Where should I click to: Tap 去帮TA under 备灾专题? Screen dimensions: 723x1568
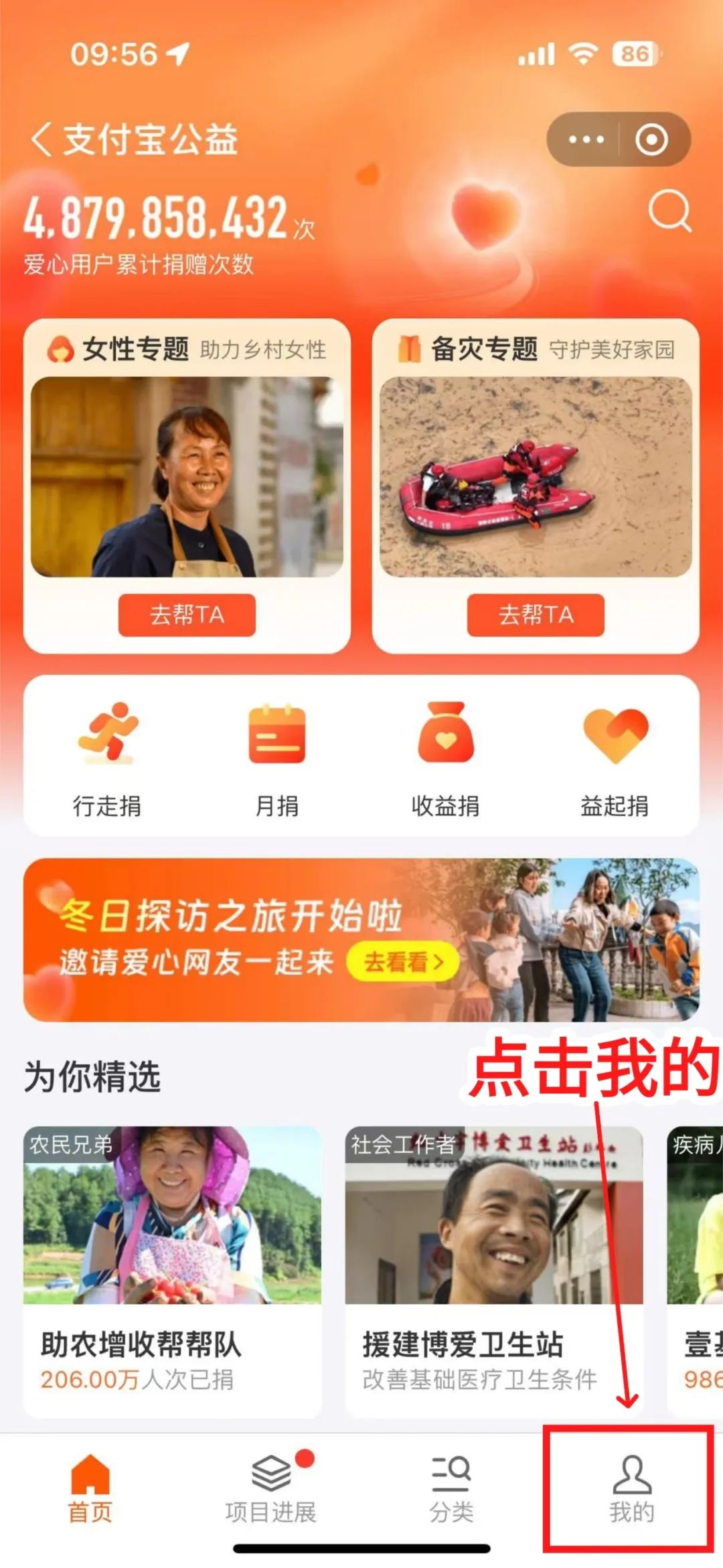coord(536,615)
